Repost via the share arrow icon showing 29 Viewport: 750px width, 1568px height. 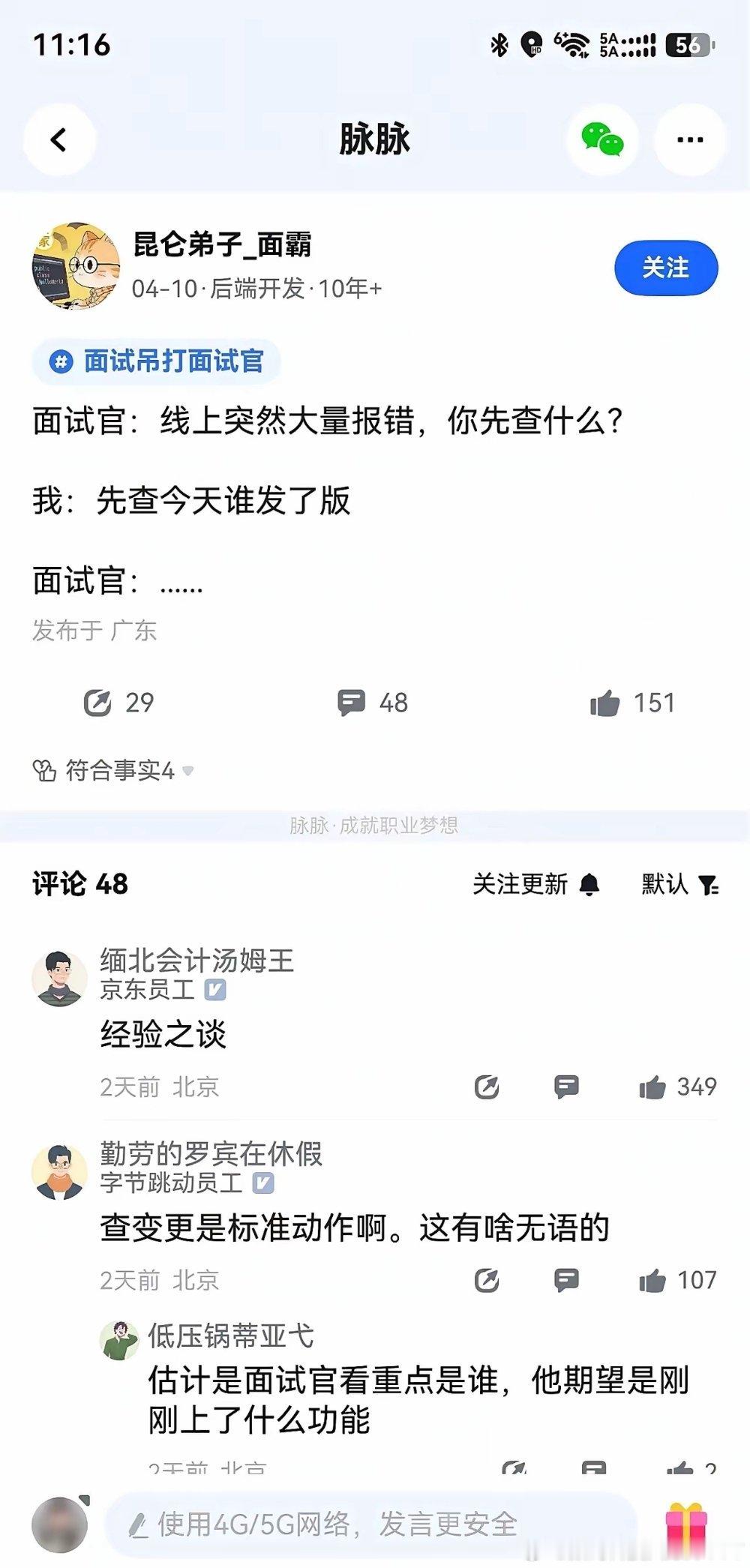[x=101, y=702]
